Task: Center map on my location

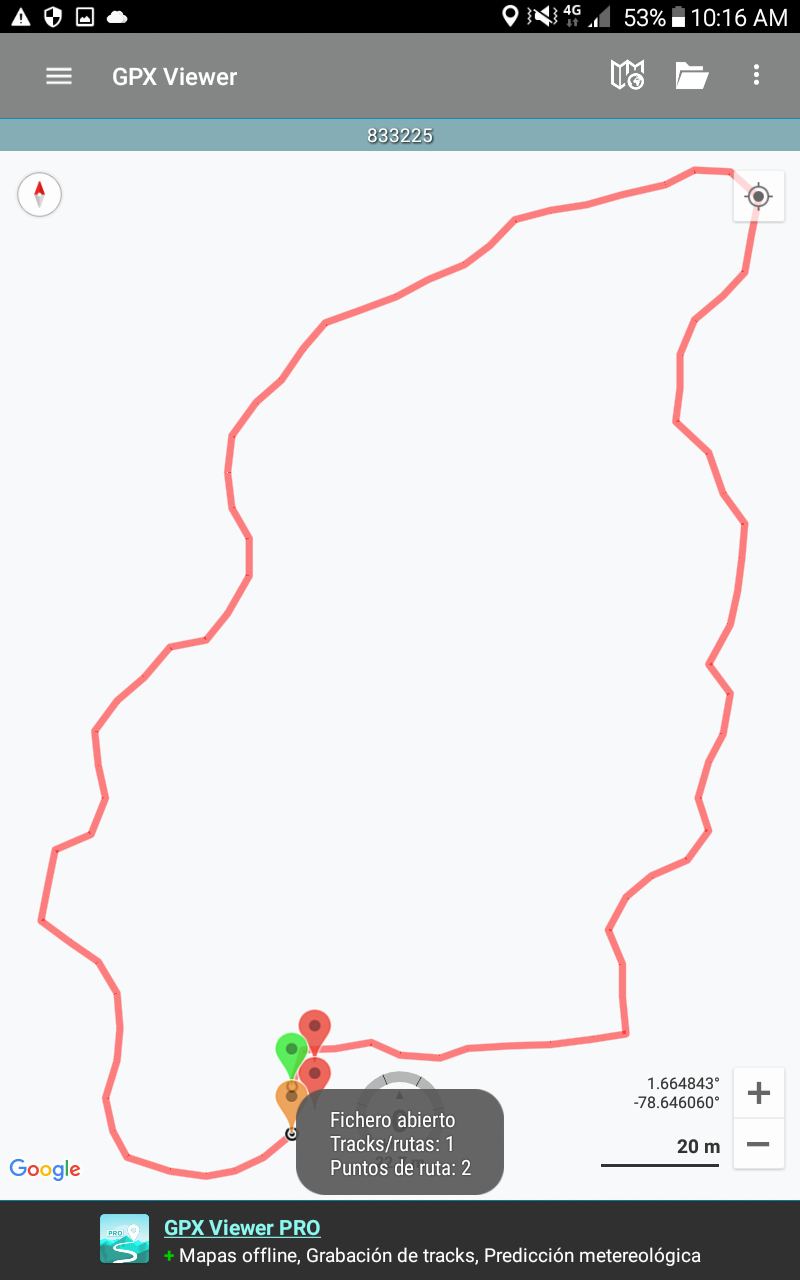Action: [x=758, y=197]
